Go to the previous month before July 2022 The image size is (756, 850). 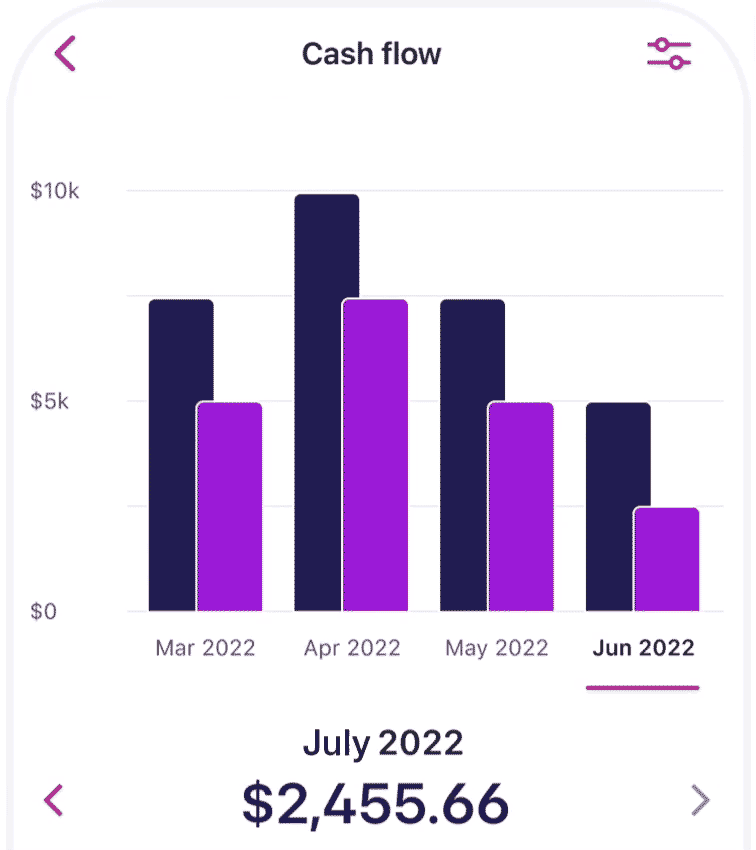coord(54,800)
